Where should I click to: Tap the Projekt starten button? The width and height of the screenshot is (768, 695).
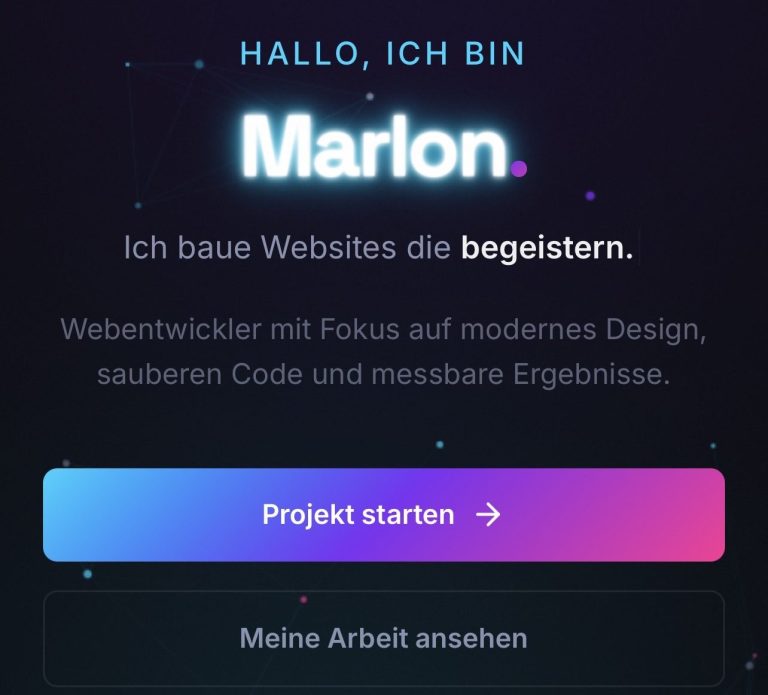tap(383, 515)
